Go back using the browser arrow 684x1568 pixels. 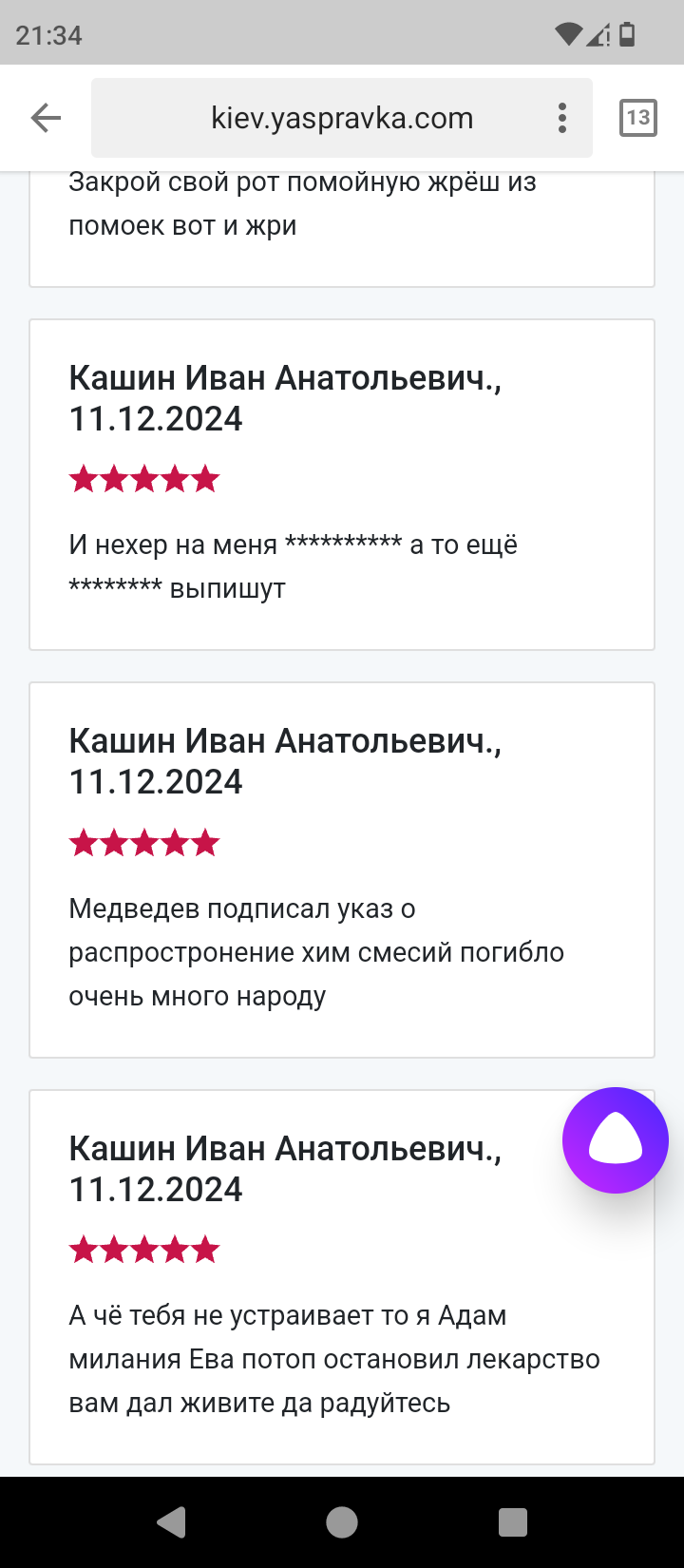46,118
